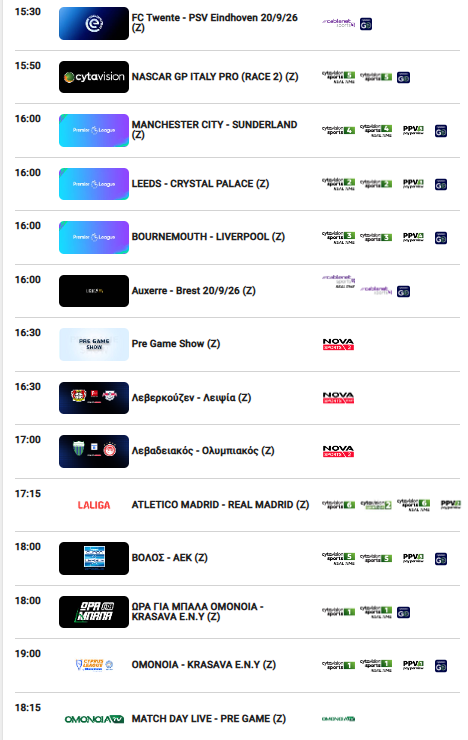The width and height of the screenshot is (468, 740).
Task: Select the Λεβερκούζεν - Λειψία match
Action: point(191,398)
